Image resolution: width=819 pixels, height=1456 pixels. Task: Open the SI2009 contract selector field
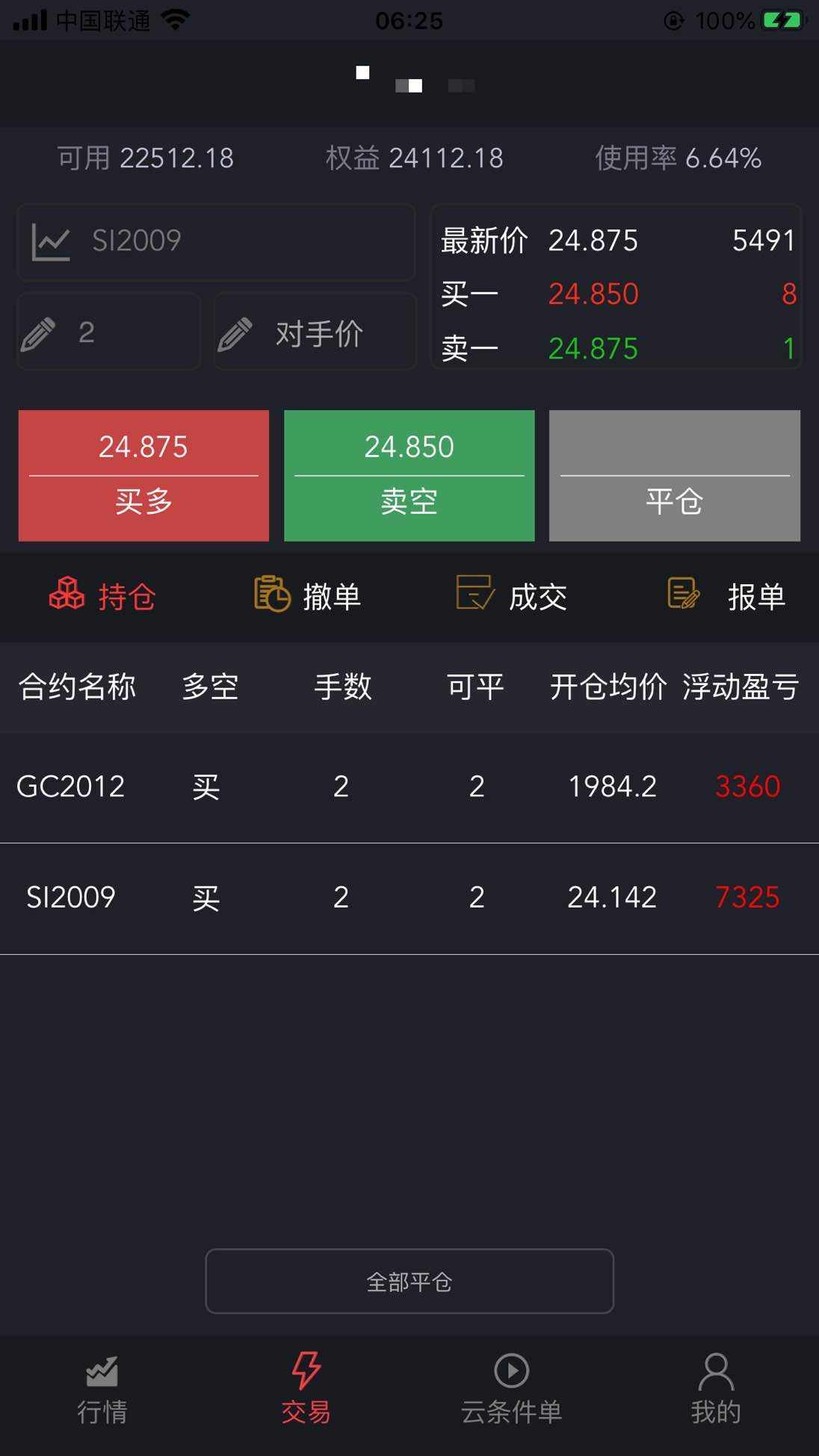click(x=216, y=241)
